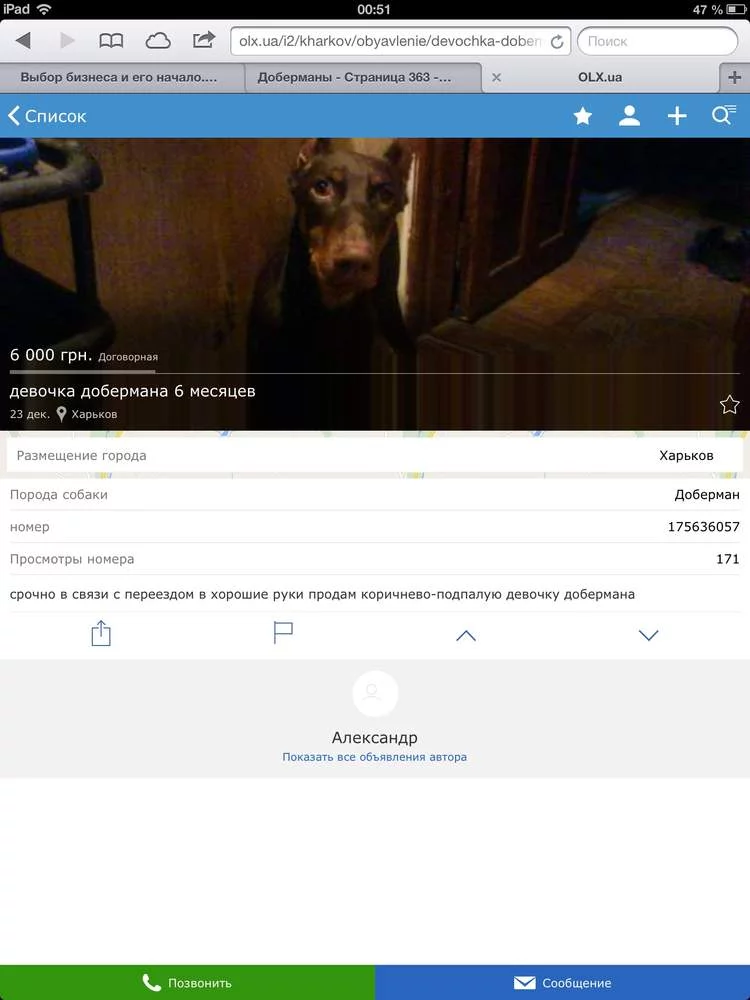
Task: Share this ad
Action: tap(101, 634)
